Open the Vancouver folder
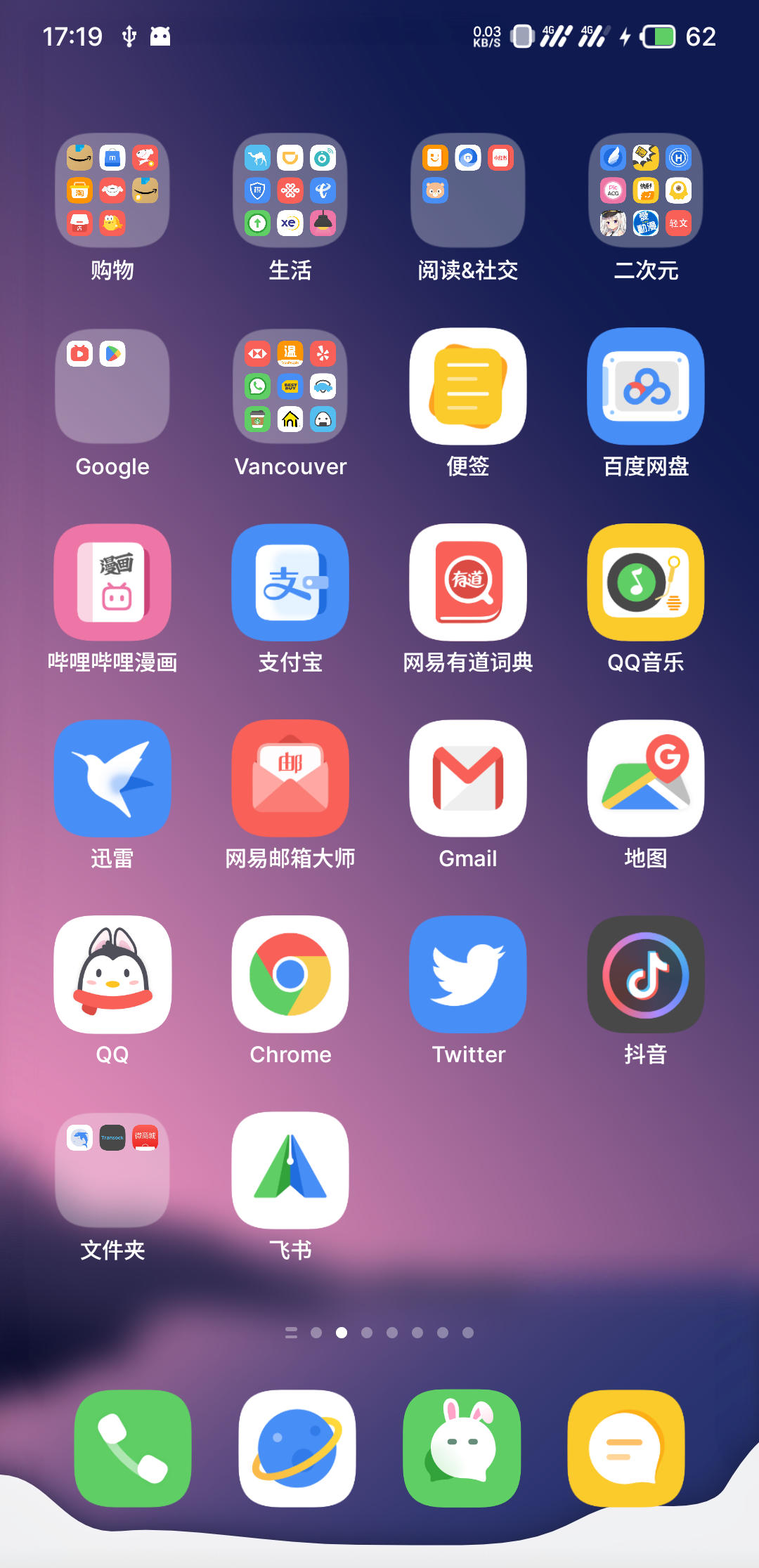The height and width of the screenshot is (1568, 759). click(x=290, y=386)
